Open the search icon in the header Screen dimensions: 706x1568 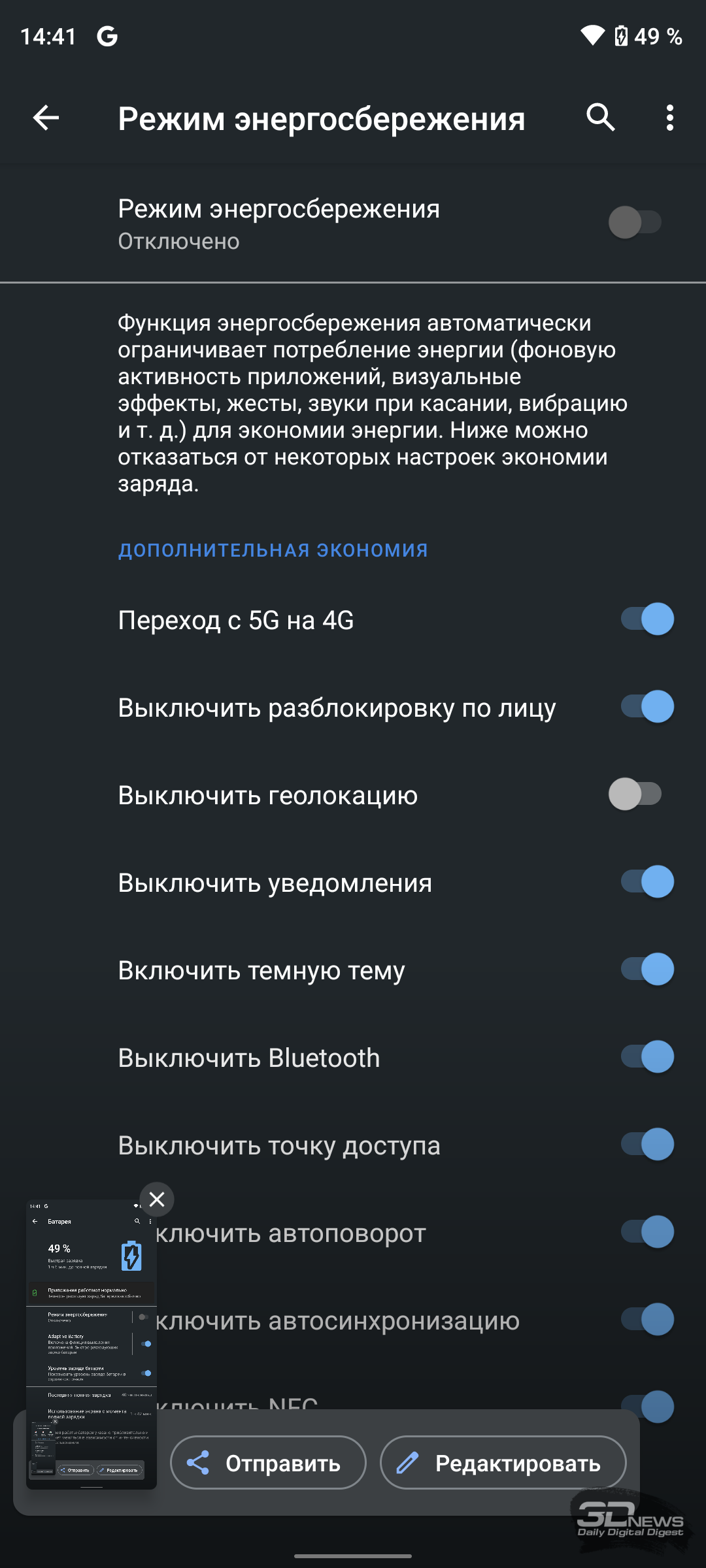(x=601, y=118)
